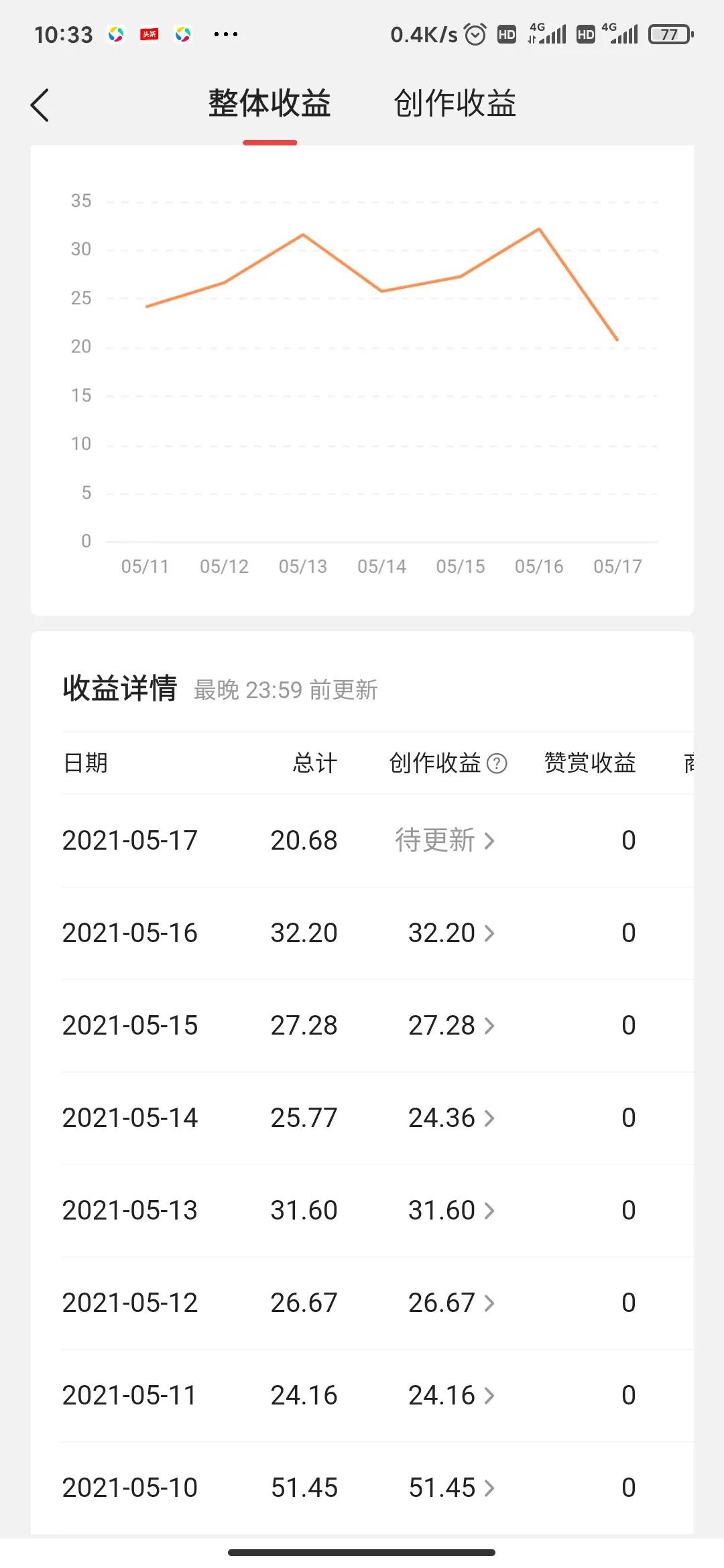The height and width of the screenshot is (1568, 724).
Task: Select the 整体收益 tab
Action: click(x=270, y=104)
